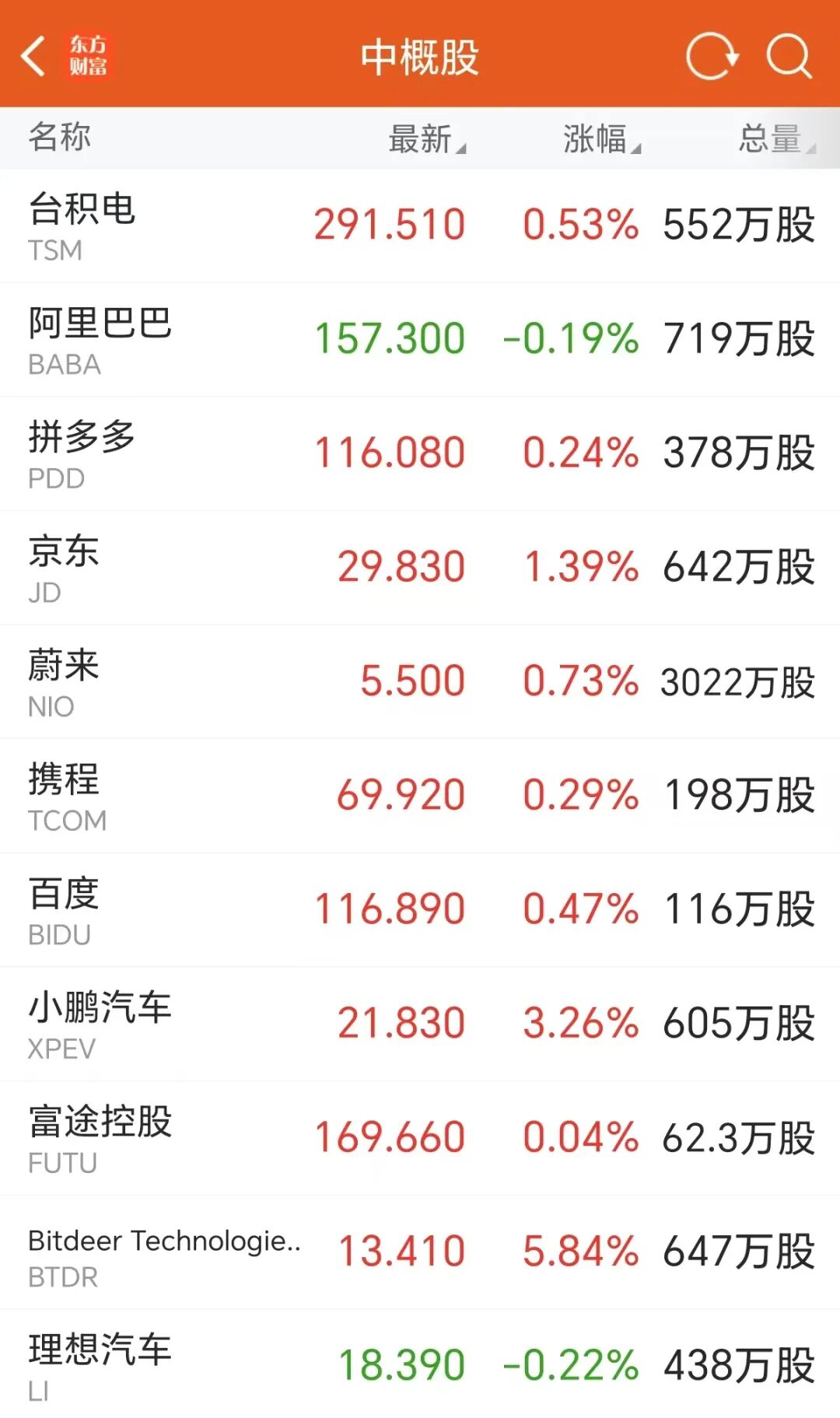Refresh the 中概股 stock list
Image resolution: width=840 pixels, height=1418 pixels.
(x=711, y=56)
